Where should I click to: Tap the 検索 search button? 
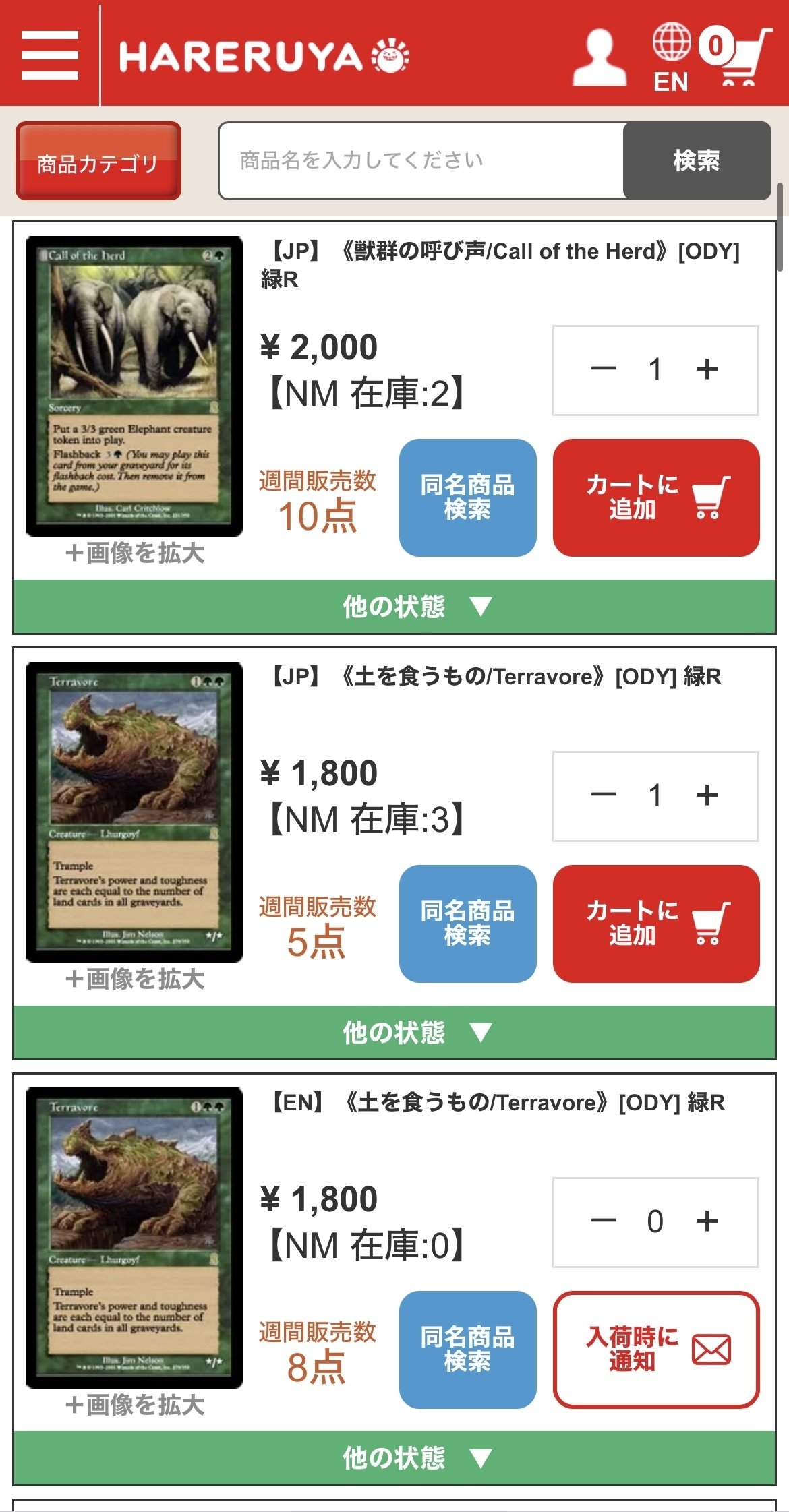[x=697, y=160]
